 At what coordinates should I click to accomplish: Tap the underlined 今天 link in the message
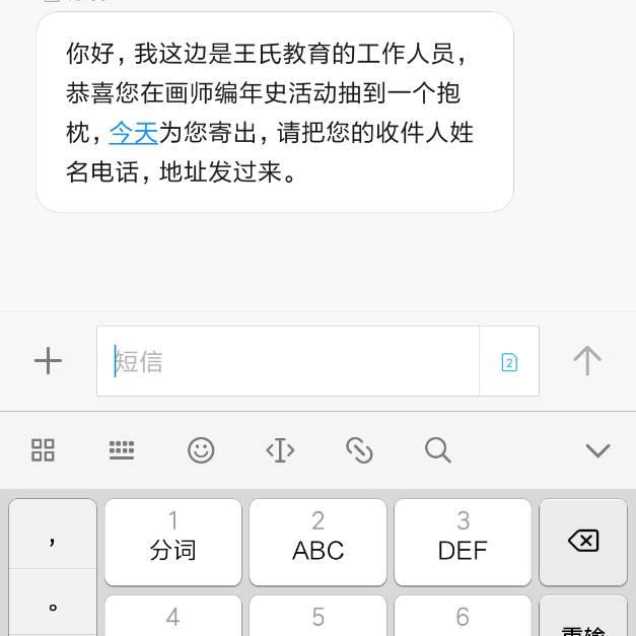pyautogui.click(x=133, y=133)
